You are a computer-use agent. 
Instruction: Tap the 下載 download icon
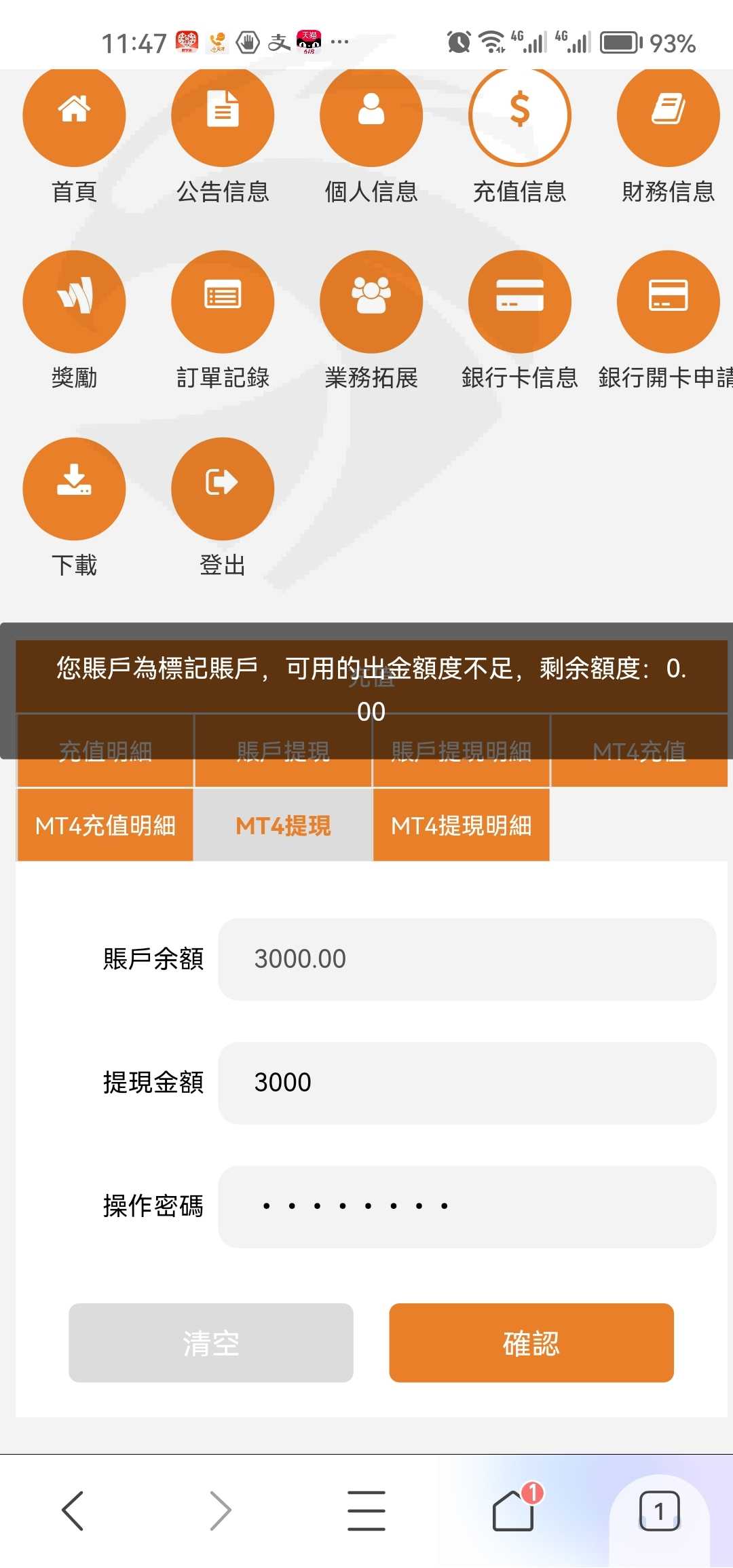tap(74, 489)
